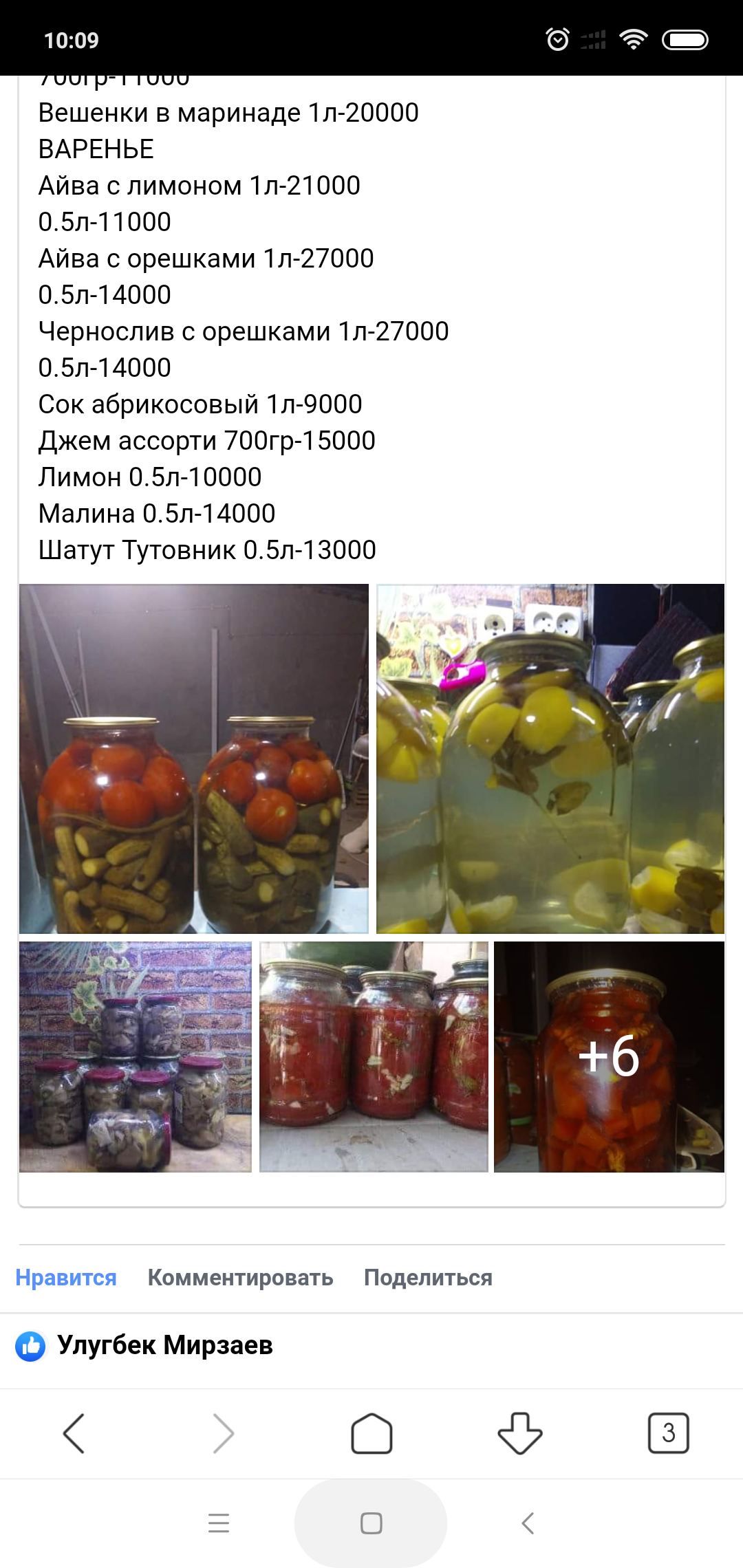The image size is (743, 1568).
Task: Tap the system back arrow
Action: click(x=528, y=1523)
